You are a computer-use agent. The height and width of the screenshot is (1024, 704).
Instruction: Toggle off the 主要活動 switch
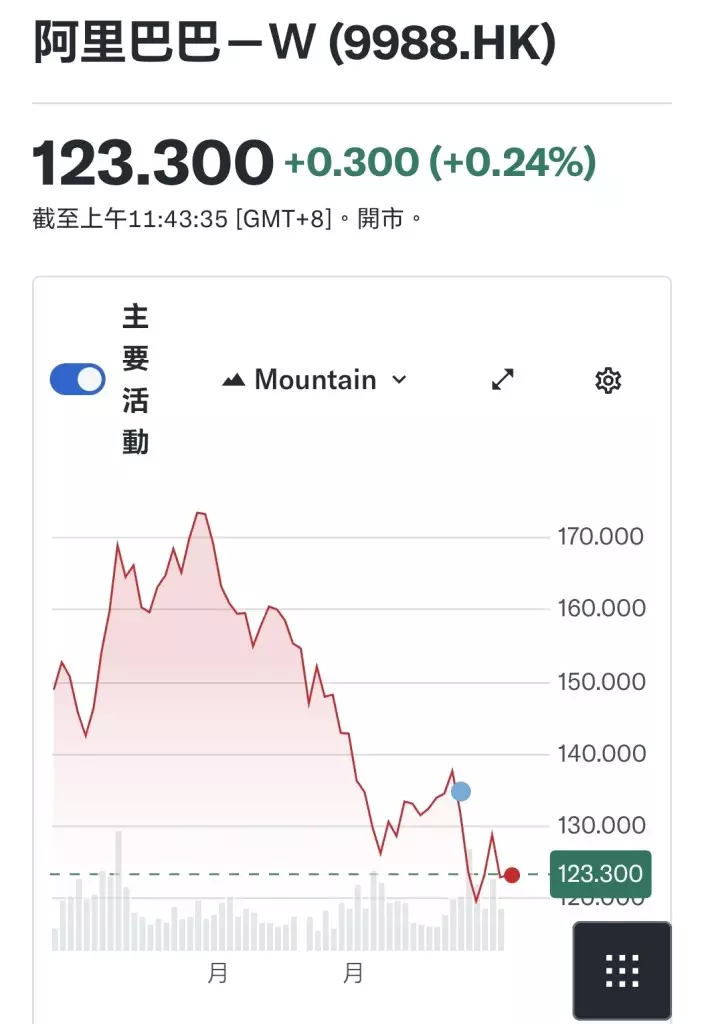point(78,380)
